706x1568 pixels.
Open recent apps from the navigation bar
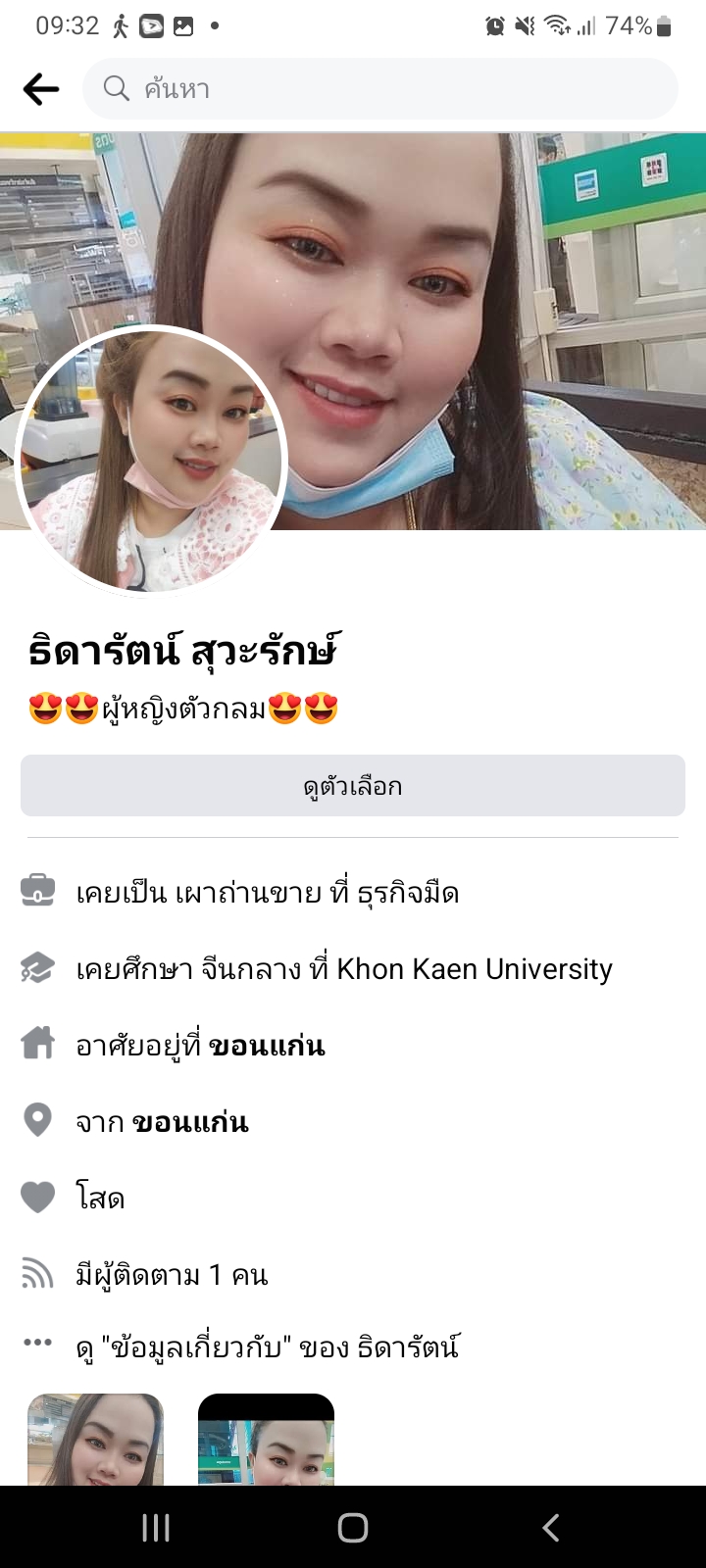pyautogui.click(x=156, y=1527)
